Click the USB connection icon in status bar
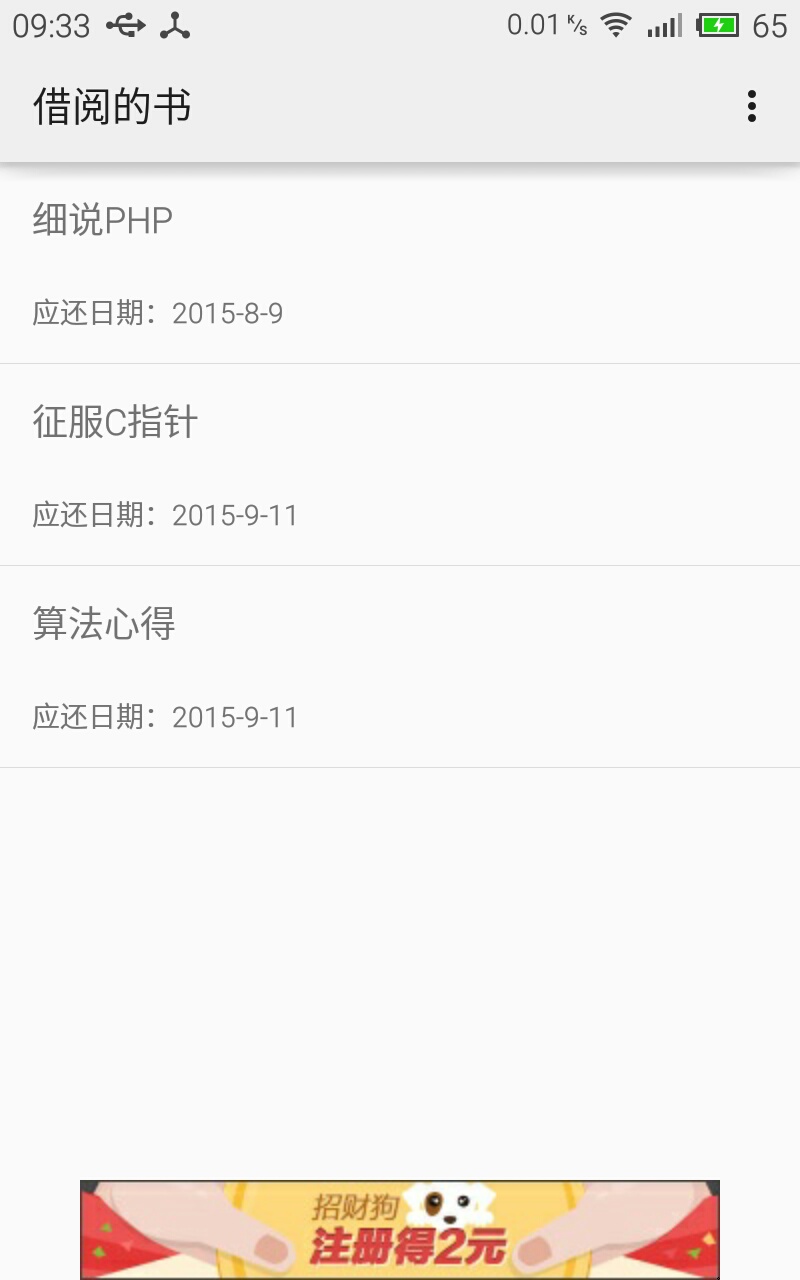Image resolution: width=800 pixels, height=1280 pixels. [126, 25]
